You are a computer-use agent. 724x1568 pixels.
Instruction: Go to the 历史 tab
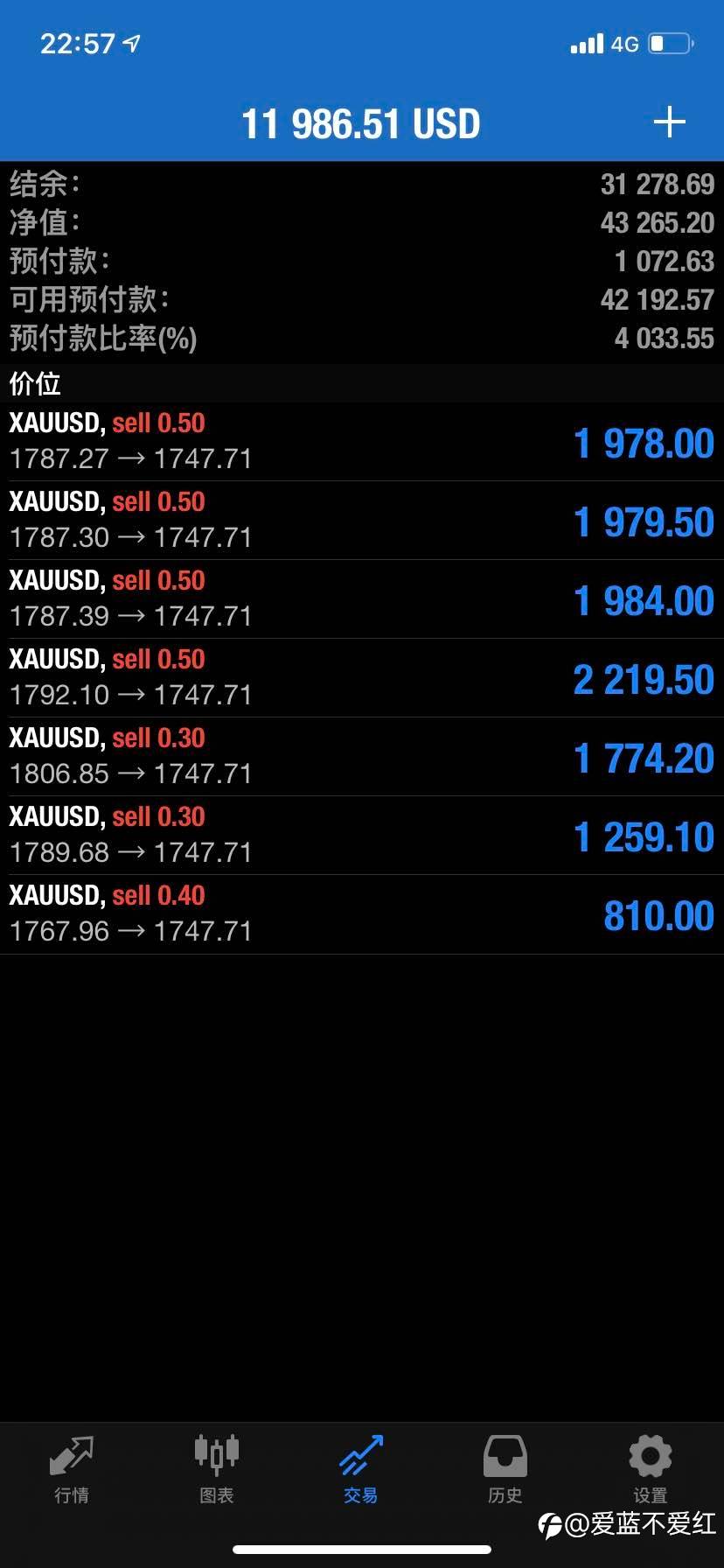click(505, 1470)
